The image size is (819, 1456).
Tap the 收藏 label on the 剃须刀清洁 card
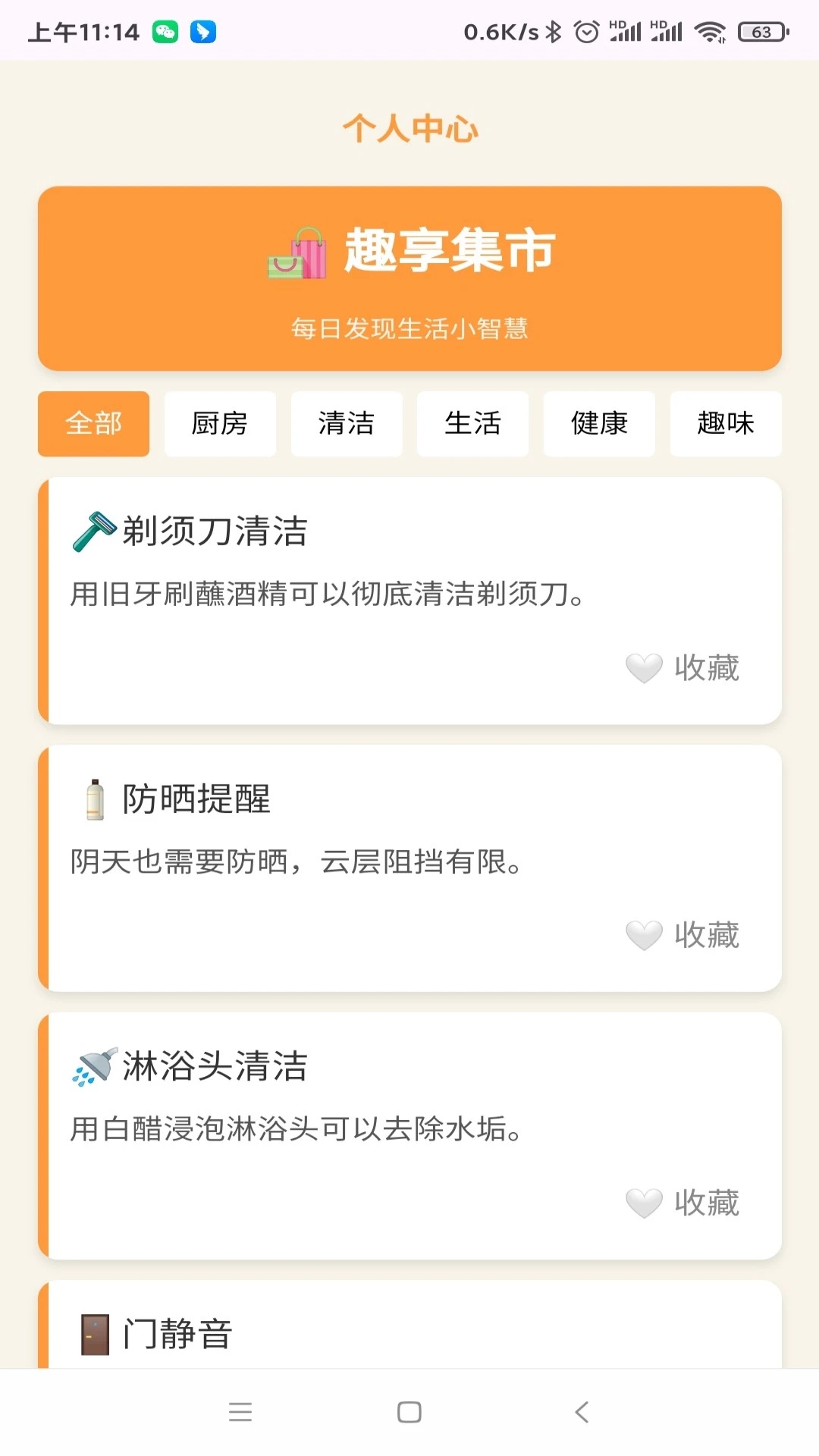tap(706, 668)
